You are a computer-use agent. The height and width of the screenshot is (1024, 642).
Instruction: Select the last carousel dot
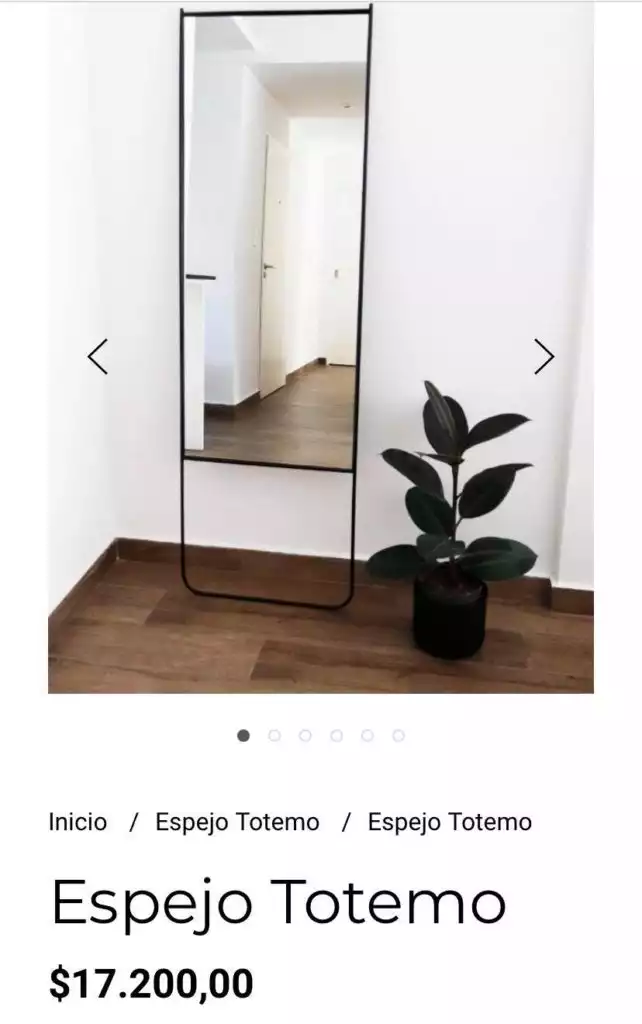398,735
